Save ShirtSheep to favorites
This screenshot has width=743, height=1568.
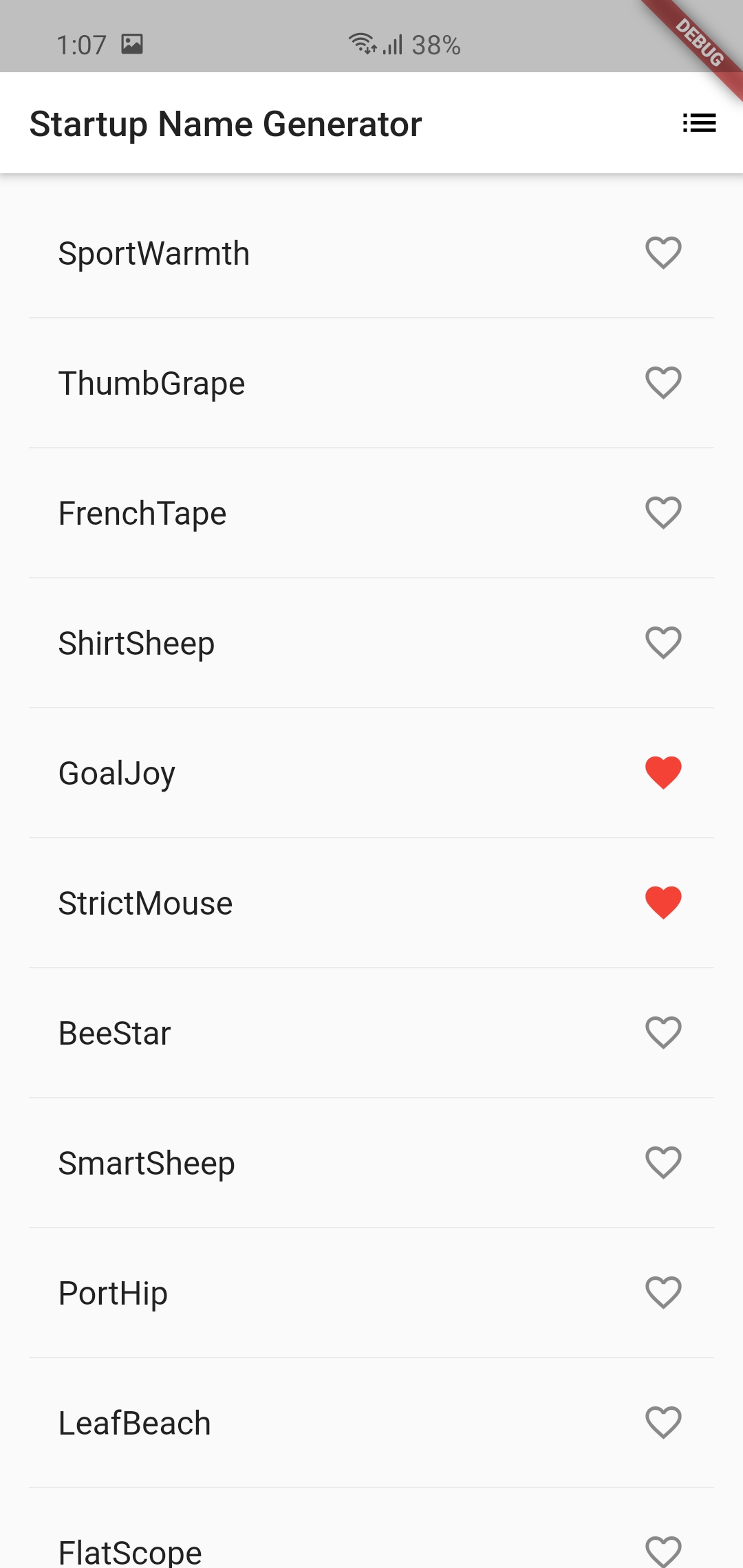click(663, 642)
